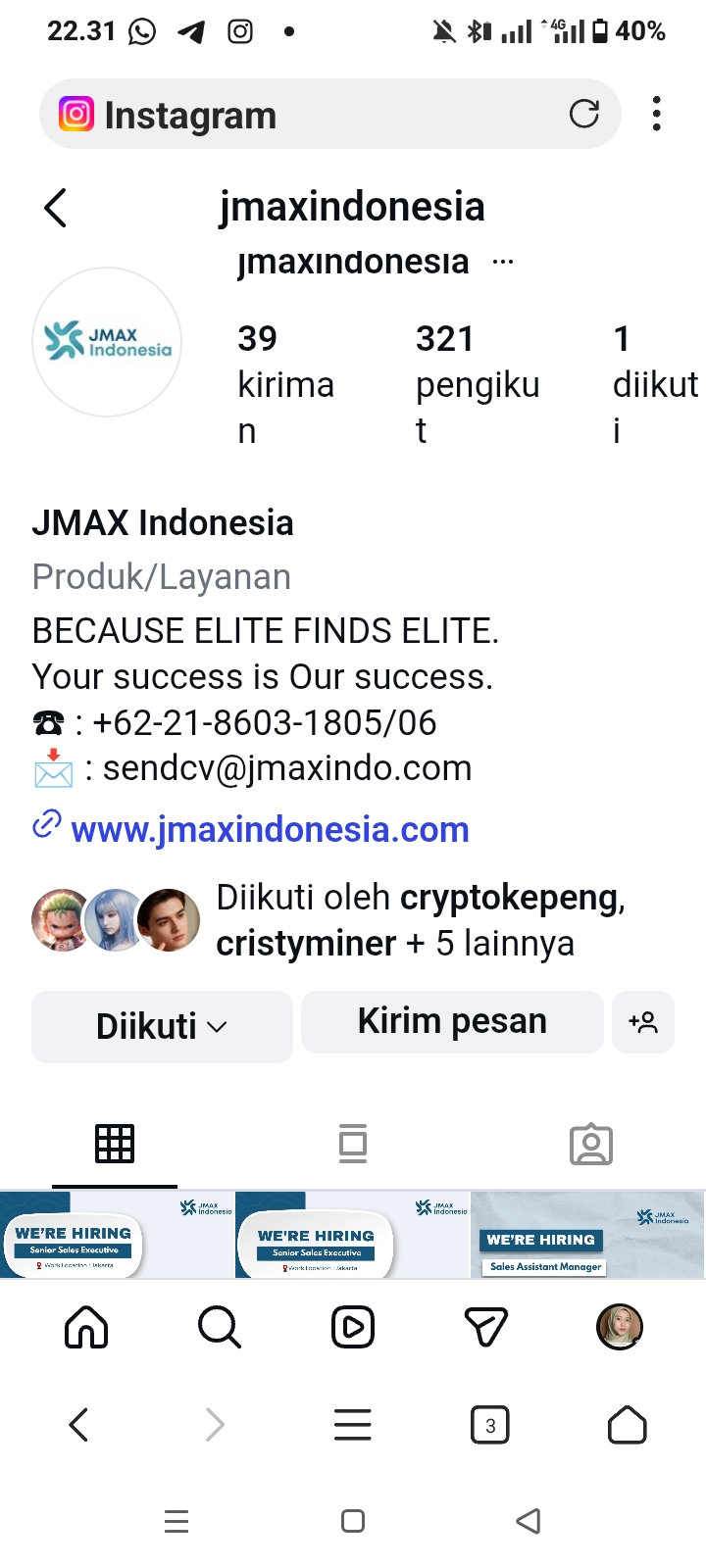Show the 3 open browser tabs
The height and width of the screenshot is (1568, 706).
(490, 1425)
